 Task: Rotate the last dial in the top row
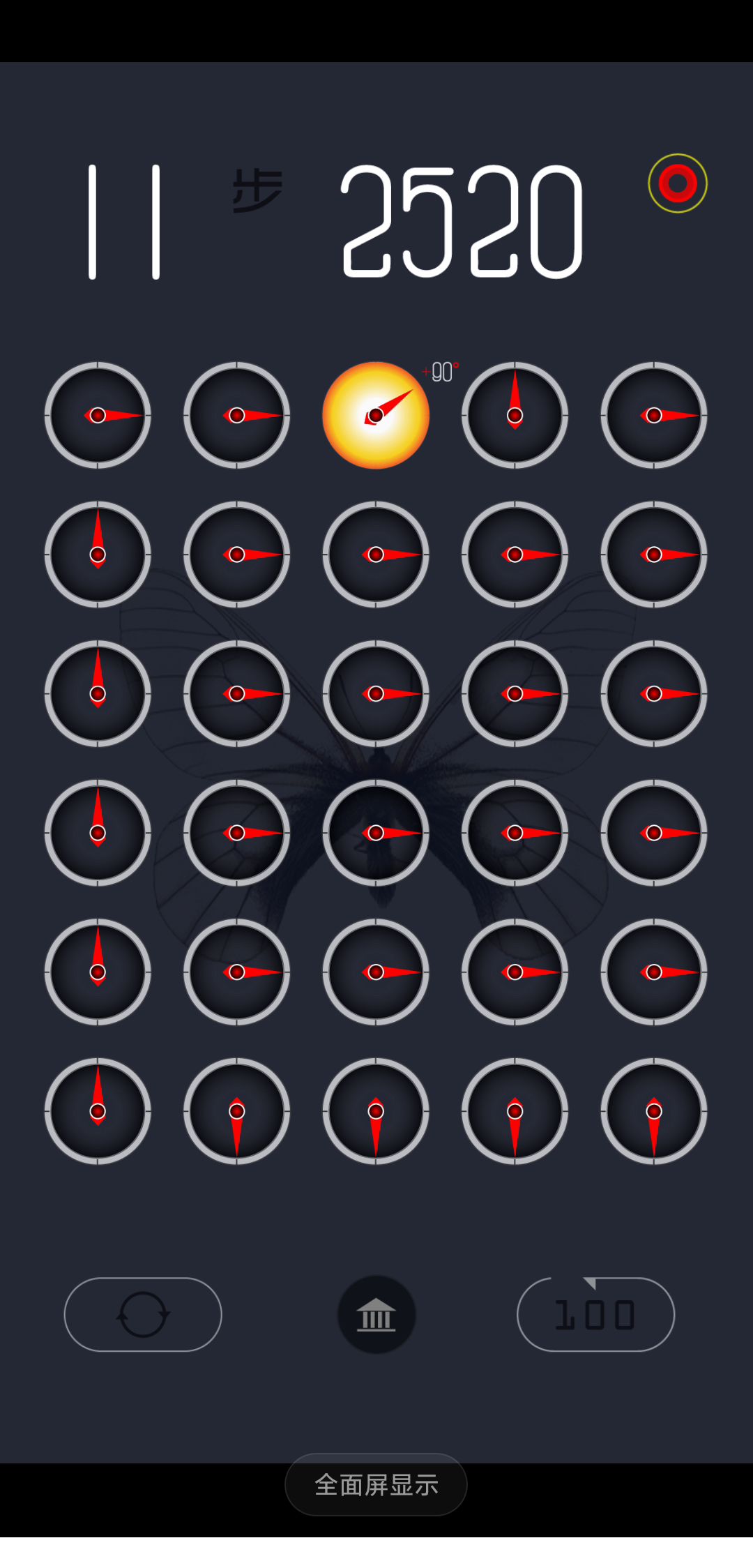pyautogui.click(x=654, y=415)
